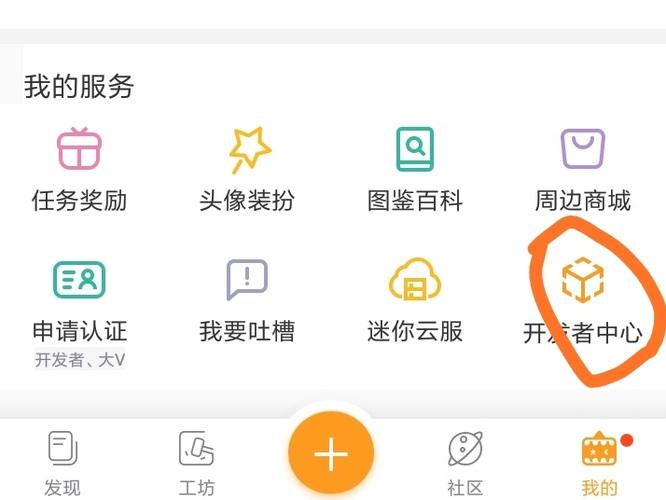The width and height of the screenshot is (666, 500).
Task: Open 周边商城 merchandise store
Action: [x=582, y=168]
